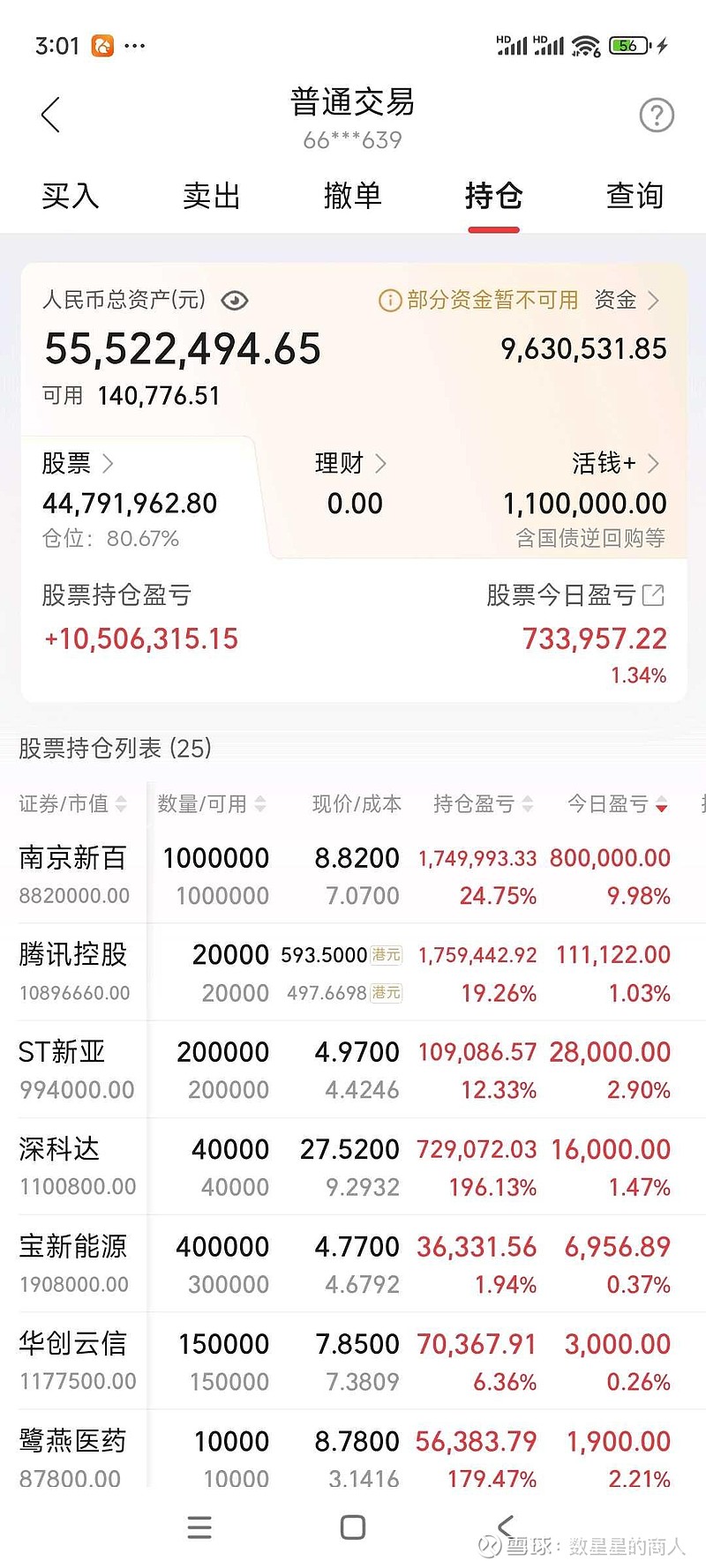706x1568 pixels.
Task: Open the 理财 section
Action: (x=350, y=463)
